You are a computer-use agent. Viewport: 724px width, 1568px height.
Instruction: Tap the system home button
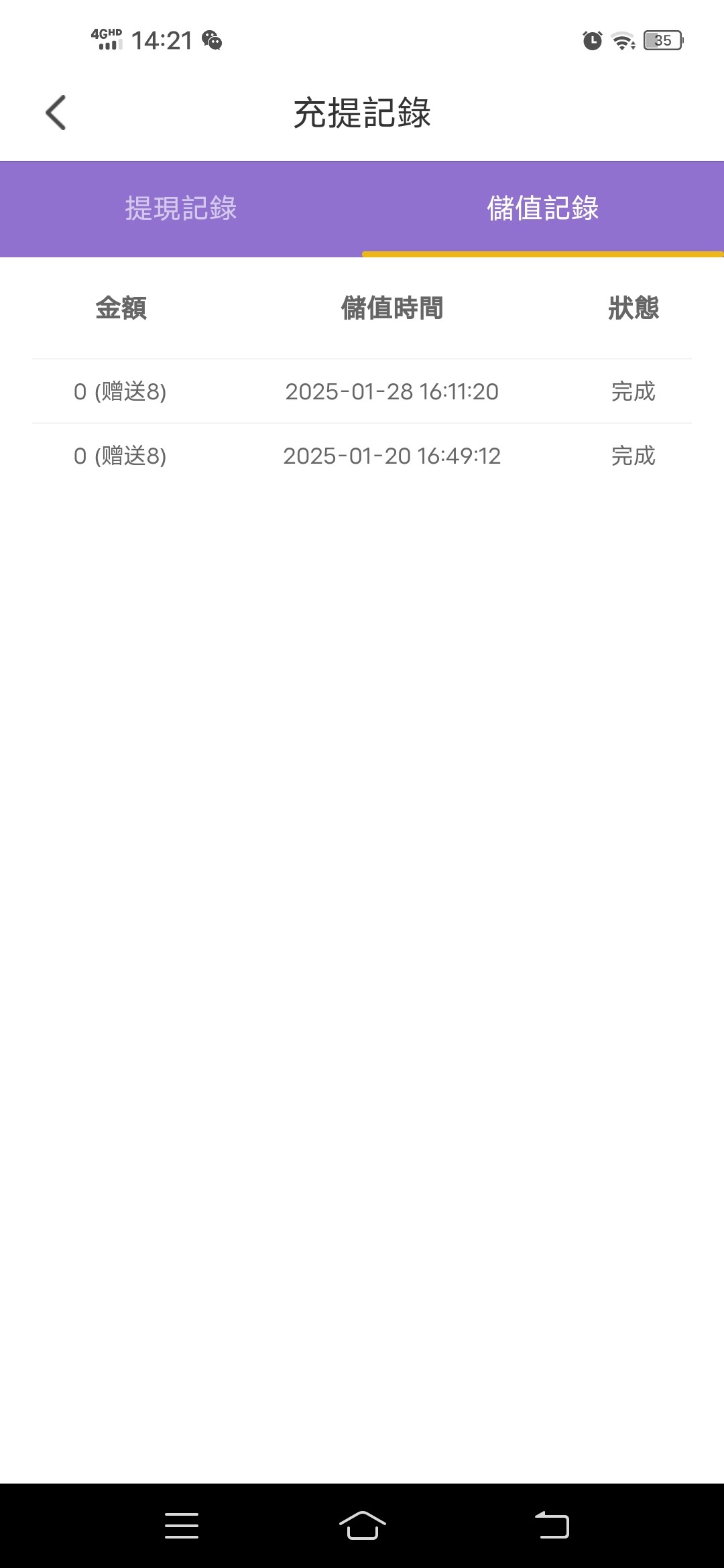[x=362, y=1526]
